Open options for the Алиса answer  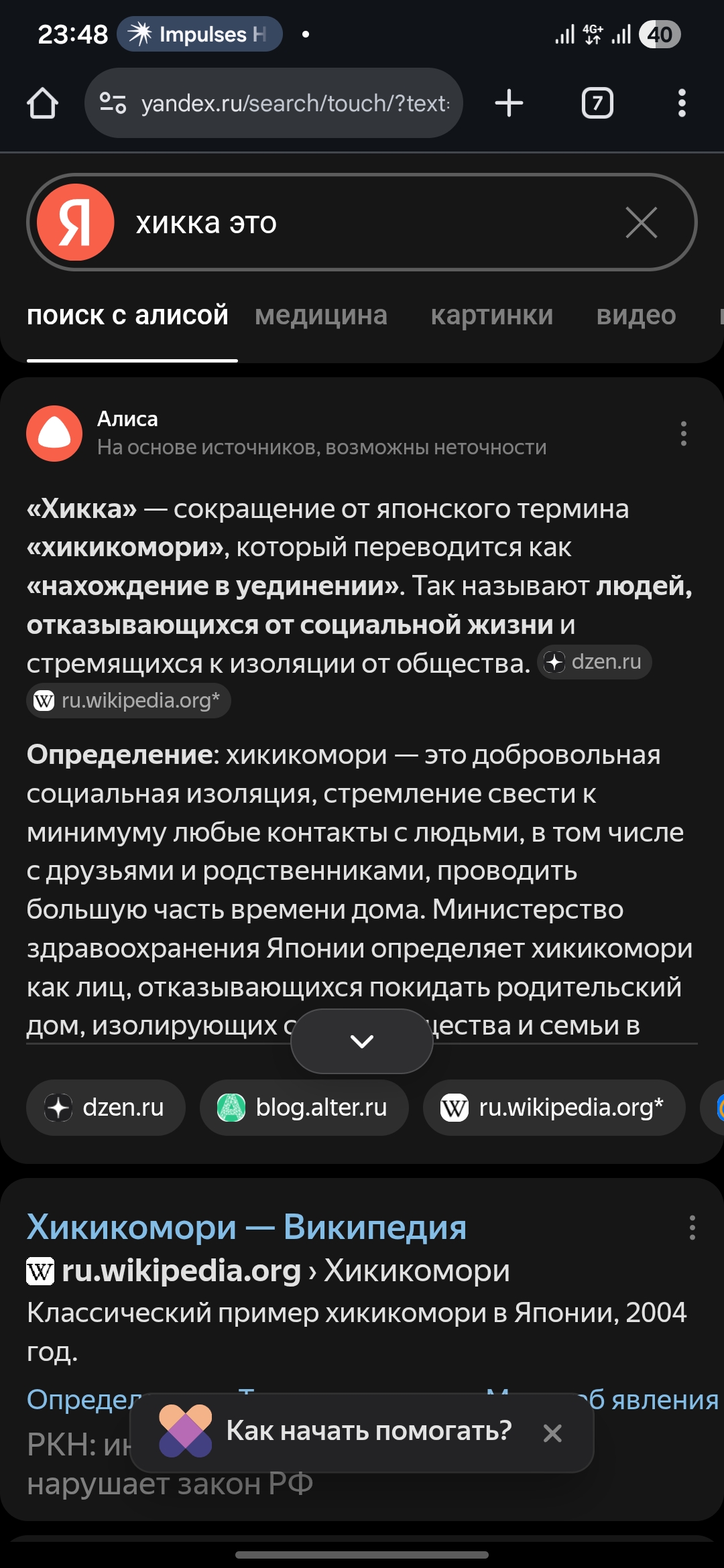pyautogui.click(x=683, y=434)
